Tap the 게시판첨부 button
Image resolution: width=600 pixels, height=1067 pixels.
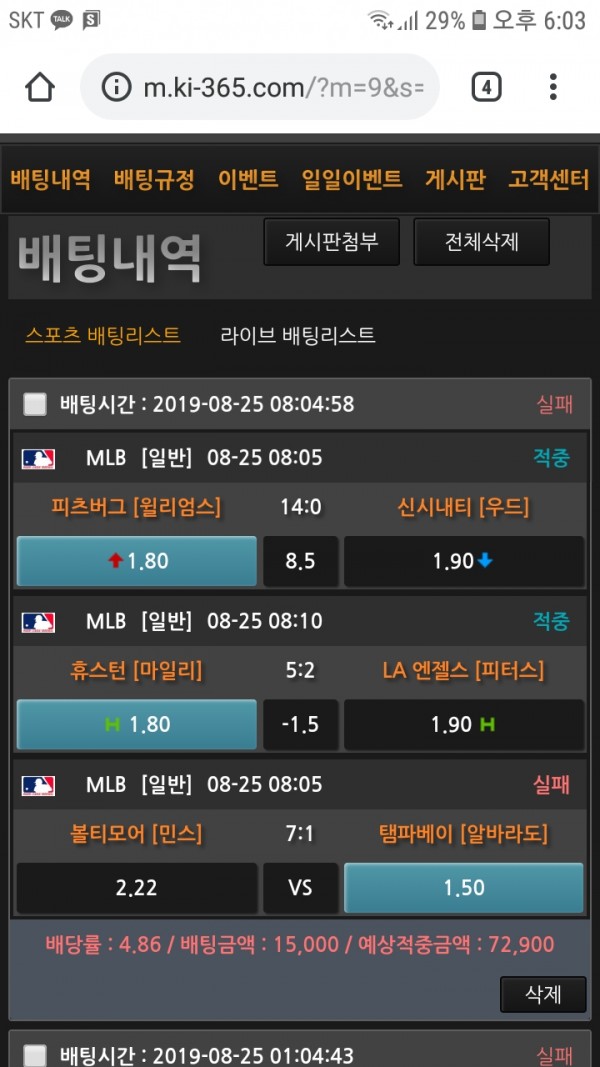(x=332, y=242)
